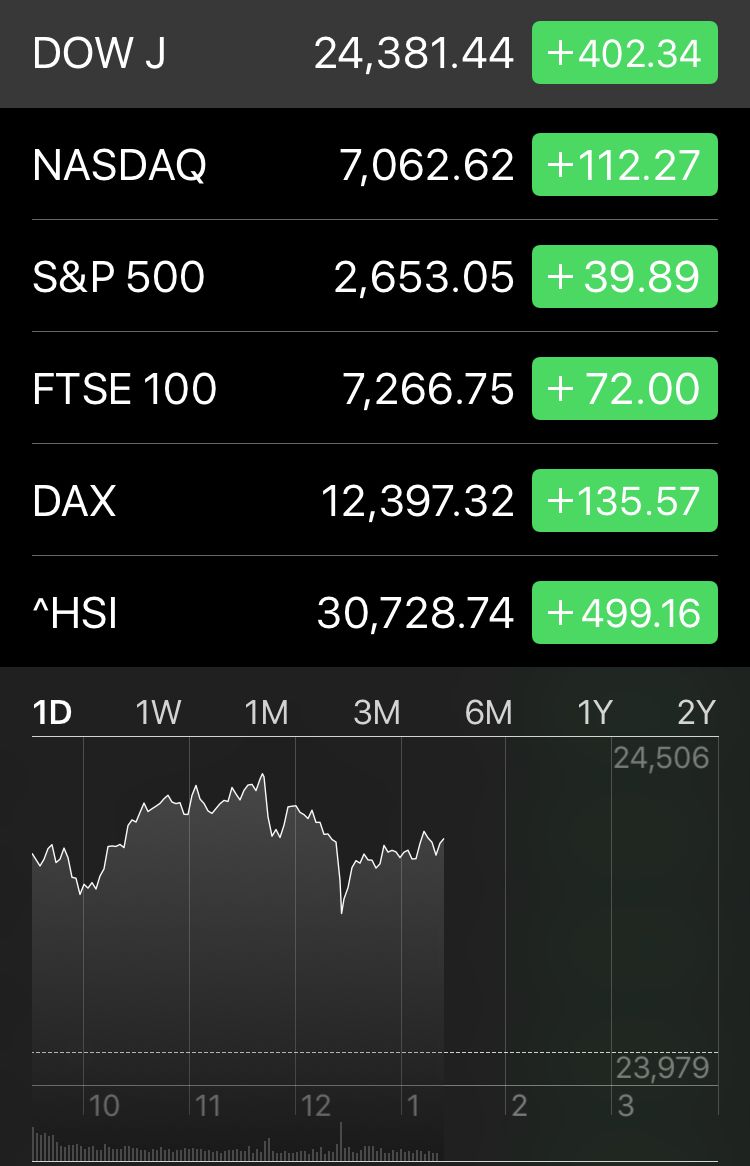Select the S&P 500 row
The image size is (750, 1166).
tap(270, 277)
